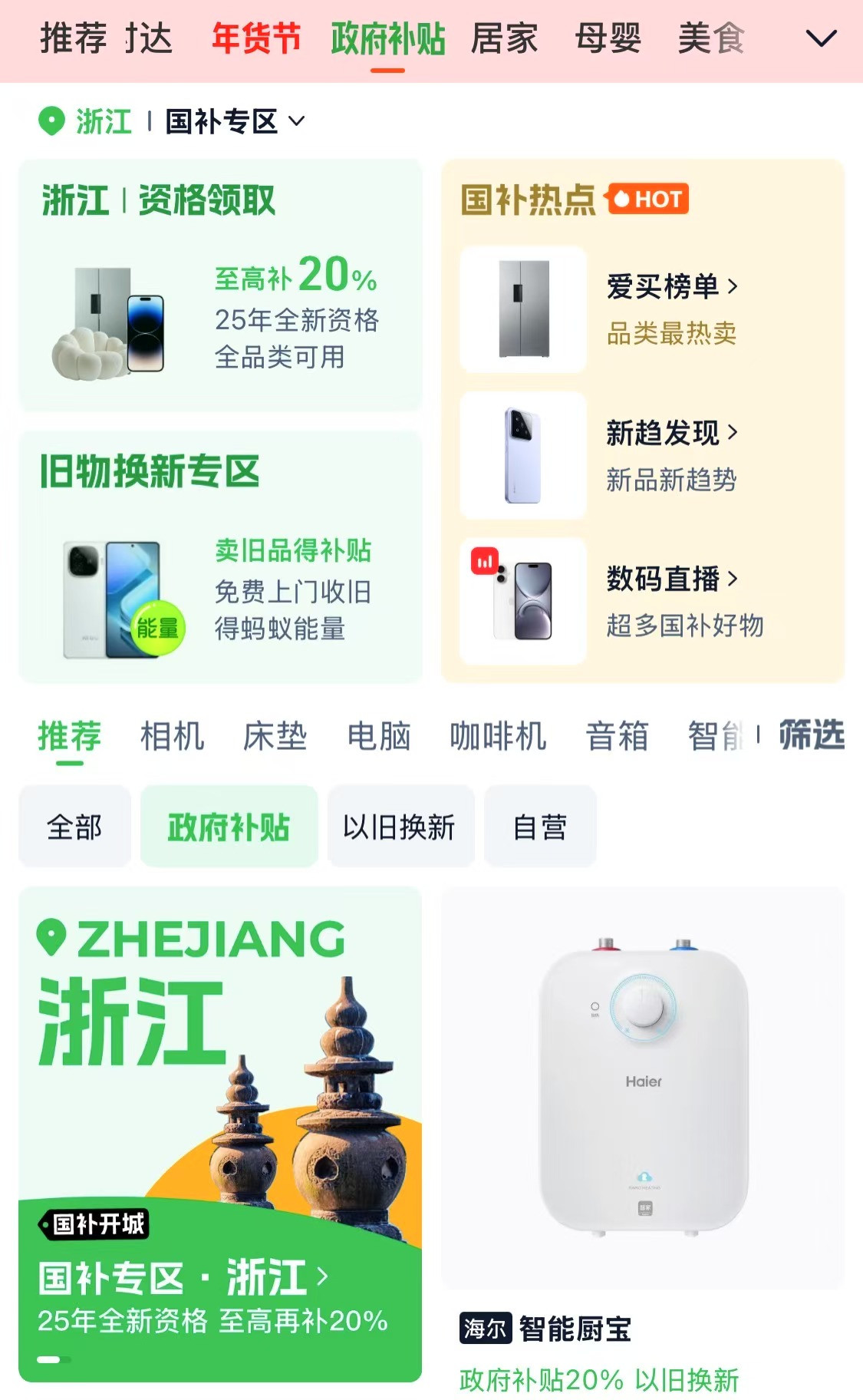Switch to the 年货节 tab

(256, 38)
